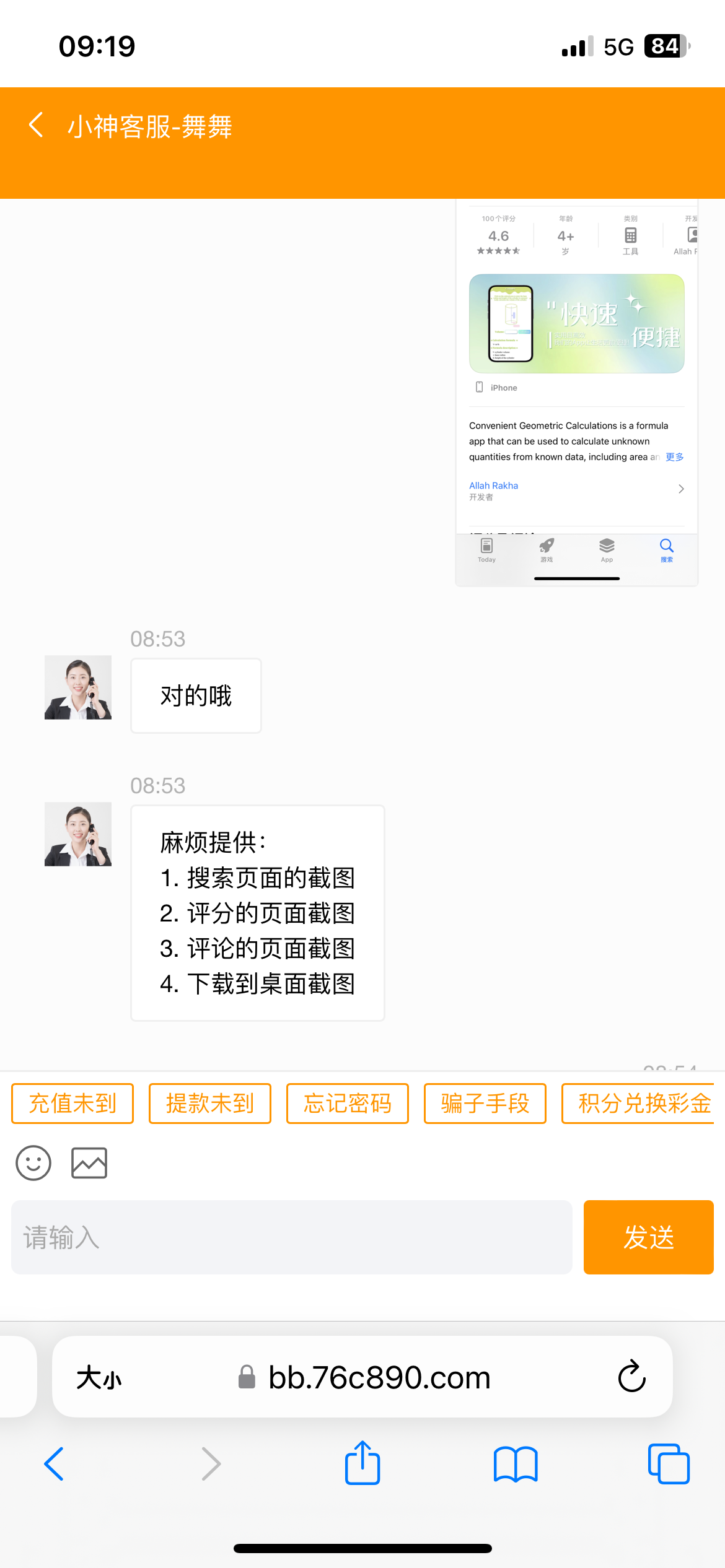
Task: Go back from the 小神客服-舞舞 chat
Action: pos(36,126)
